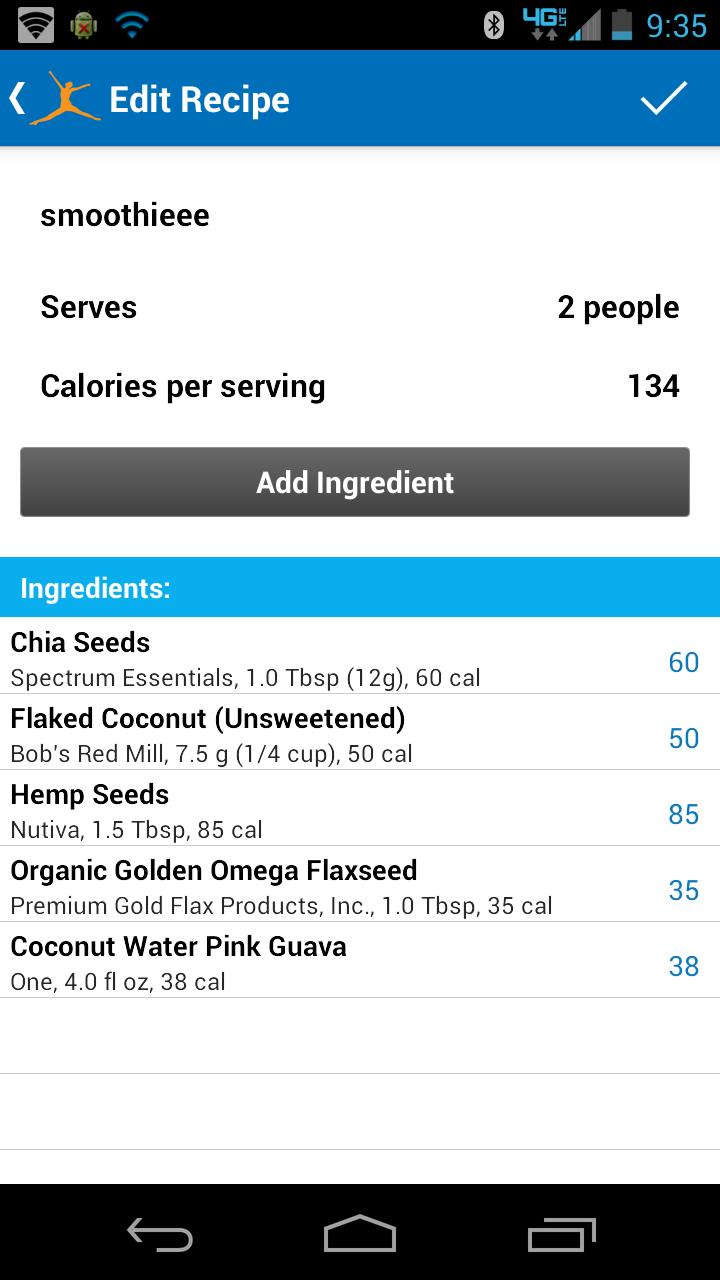This screenshot has height=1280, width=720.
Task: Open the Chia Seeds ingredient
Action: 360,656
